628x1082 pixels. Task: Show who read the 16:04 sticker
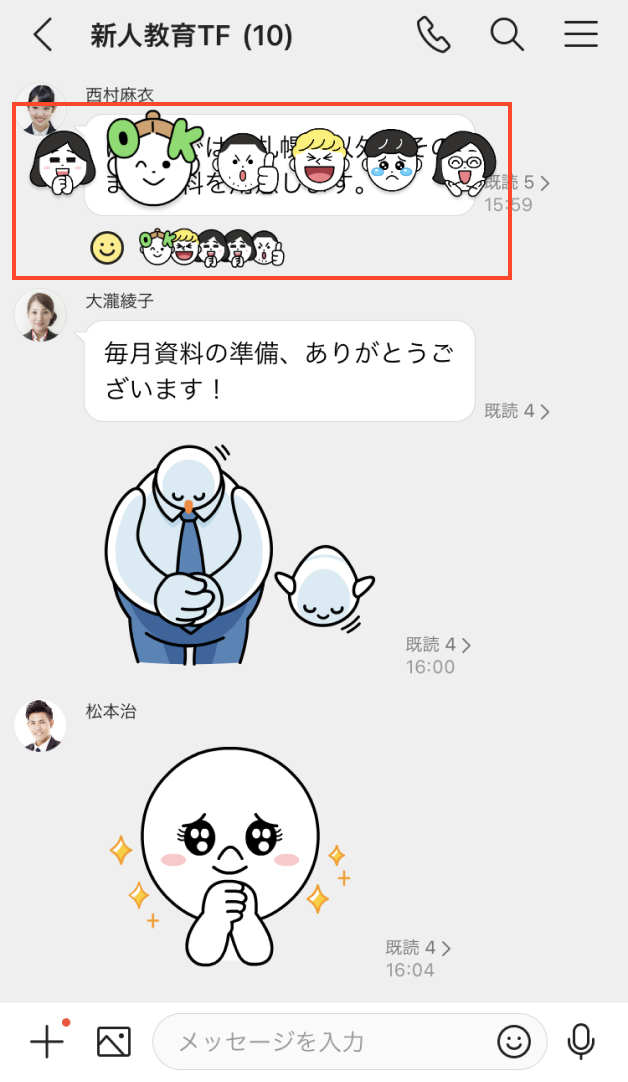419,947
